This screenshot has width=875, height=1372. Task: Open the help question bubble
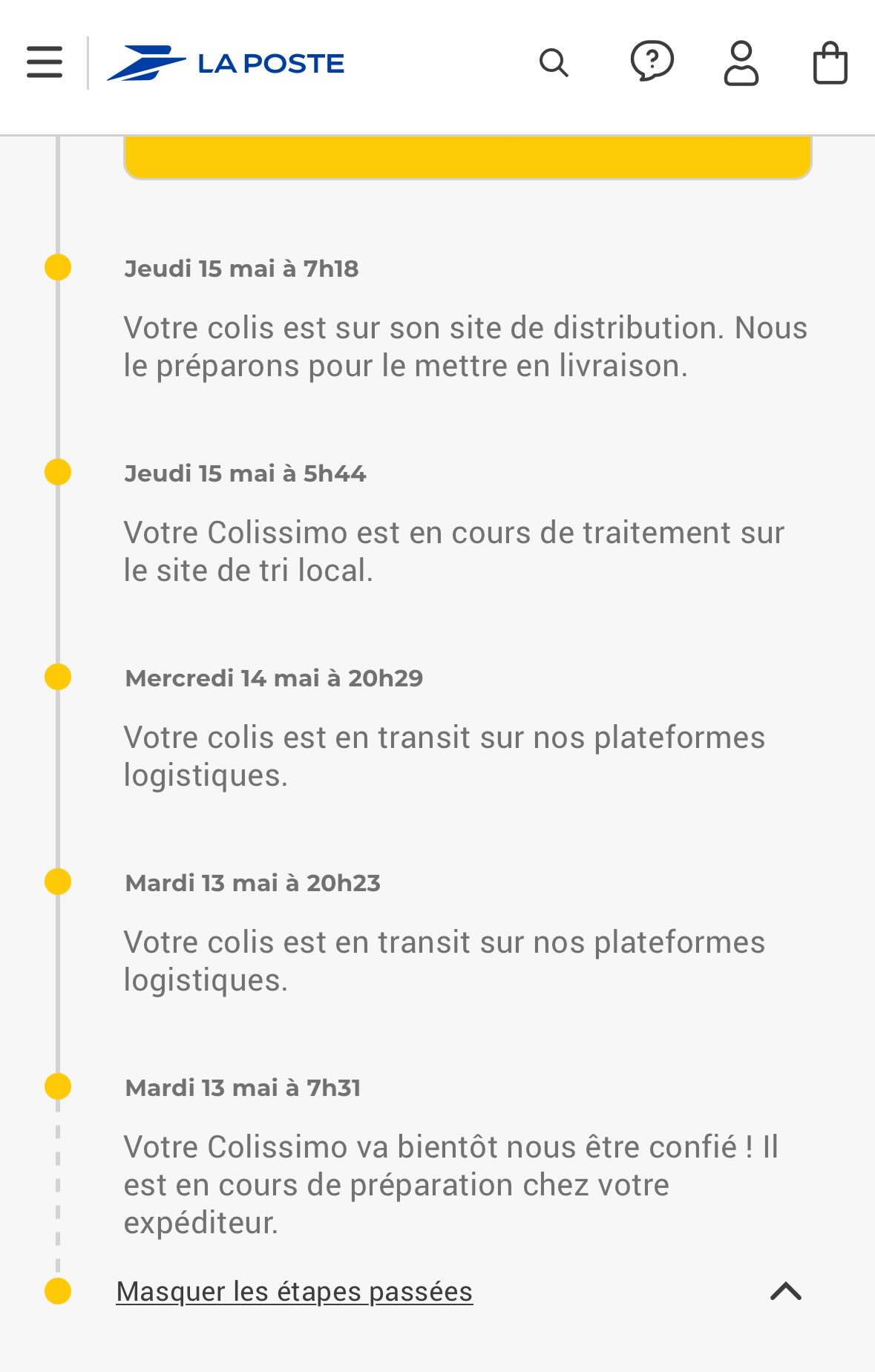652,62
